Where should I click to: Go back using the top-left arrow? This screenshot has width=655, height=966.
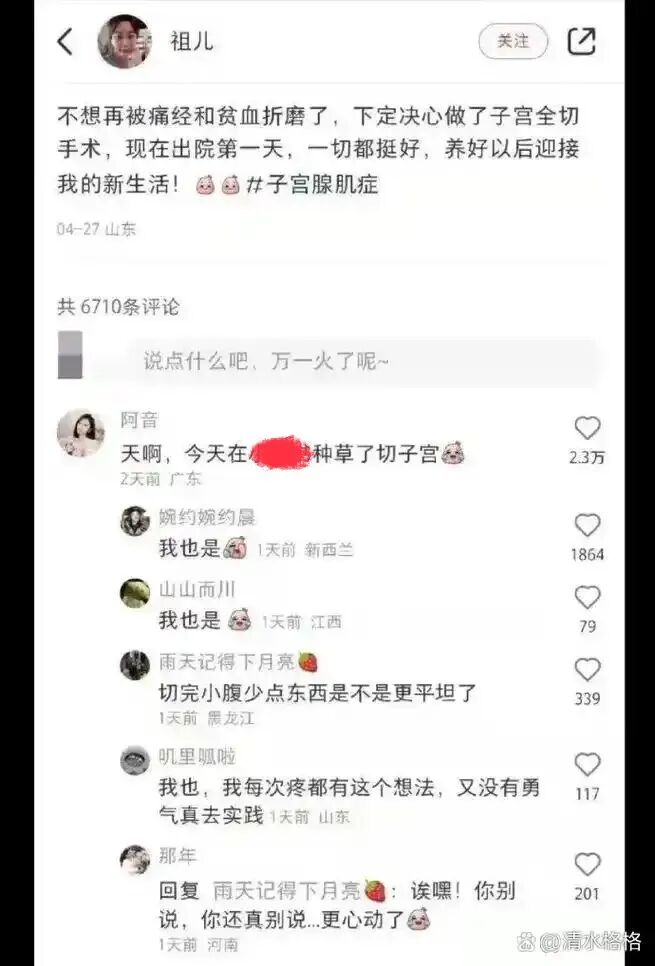tap(66, 42)
